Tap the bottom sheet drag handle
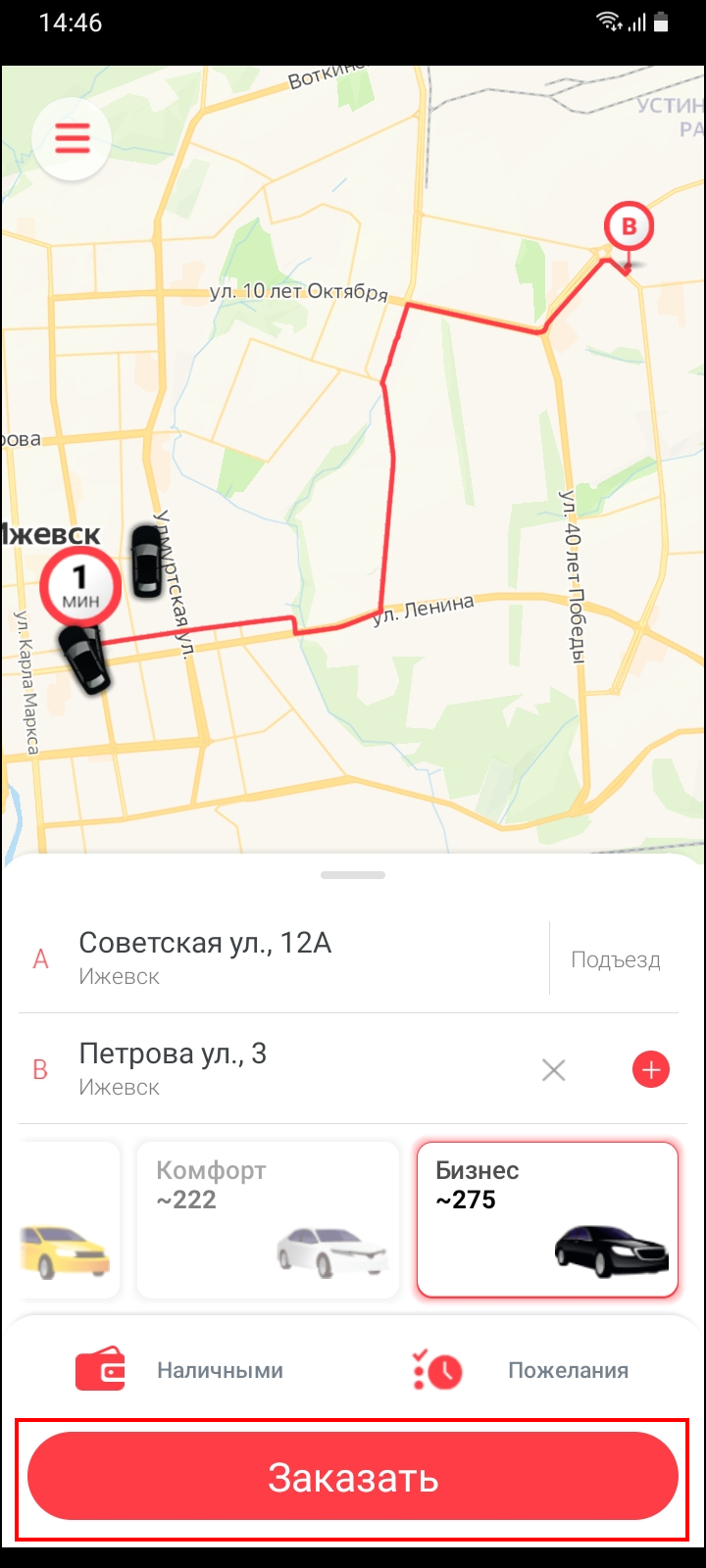Image resolution: width=706 pixels, height=1568 pixels. point(353,875)
